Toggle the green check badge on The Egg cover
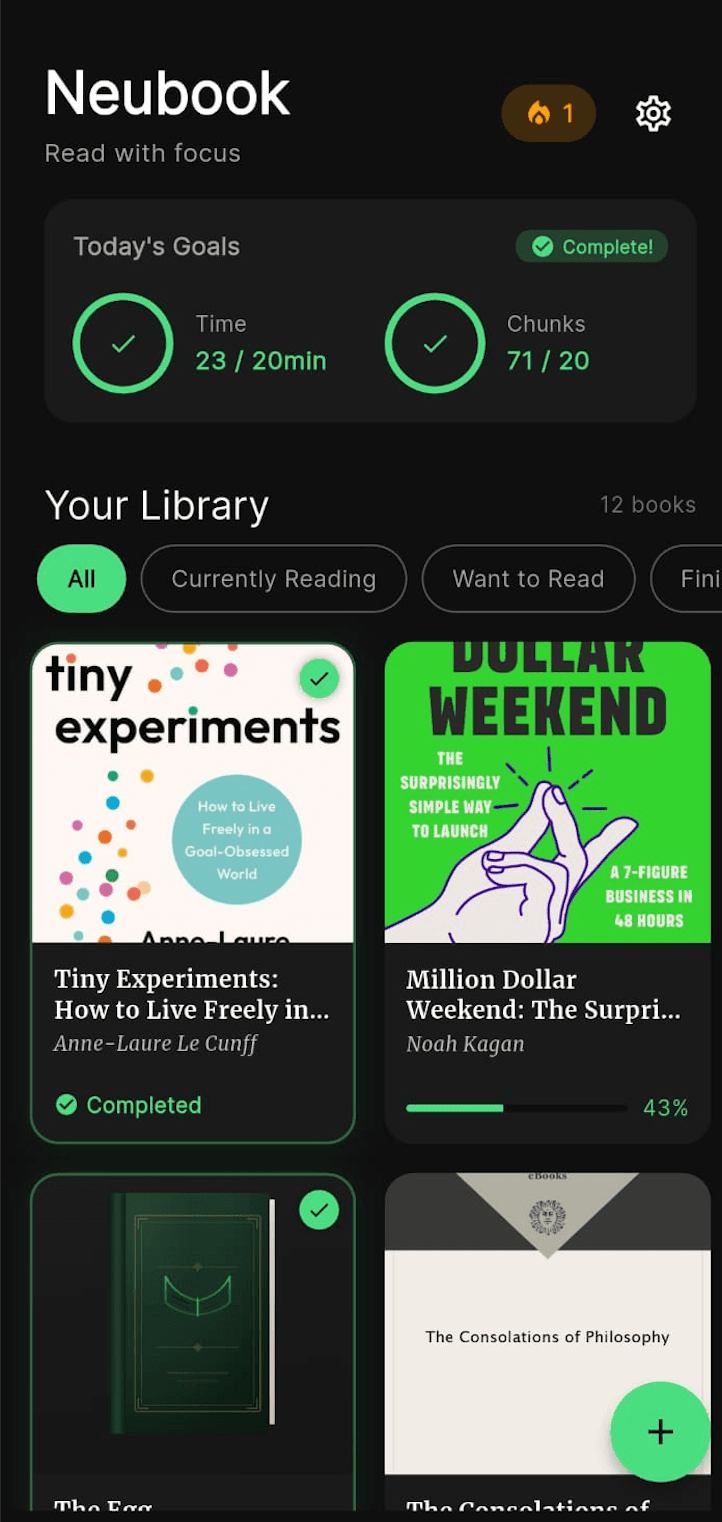Screen dimensions: 722x1522 click(319, 1211)
